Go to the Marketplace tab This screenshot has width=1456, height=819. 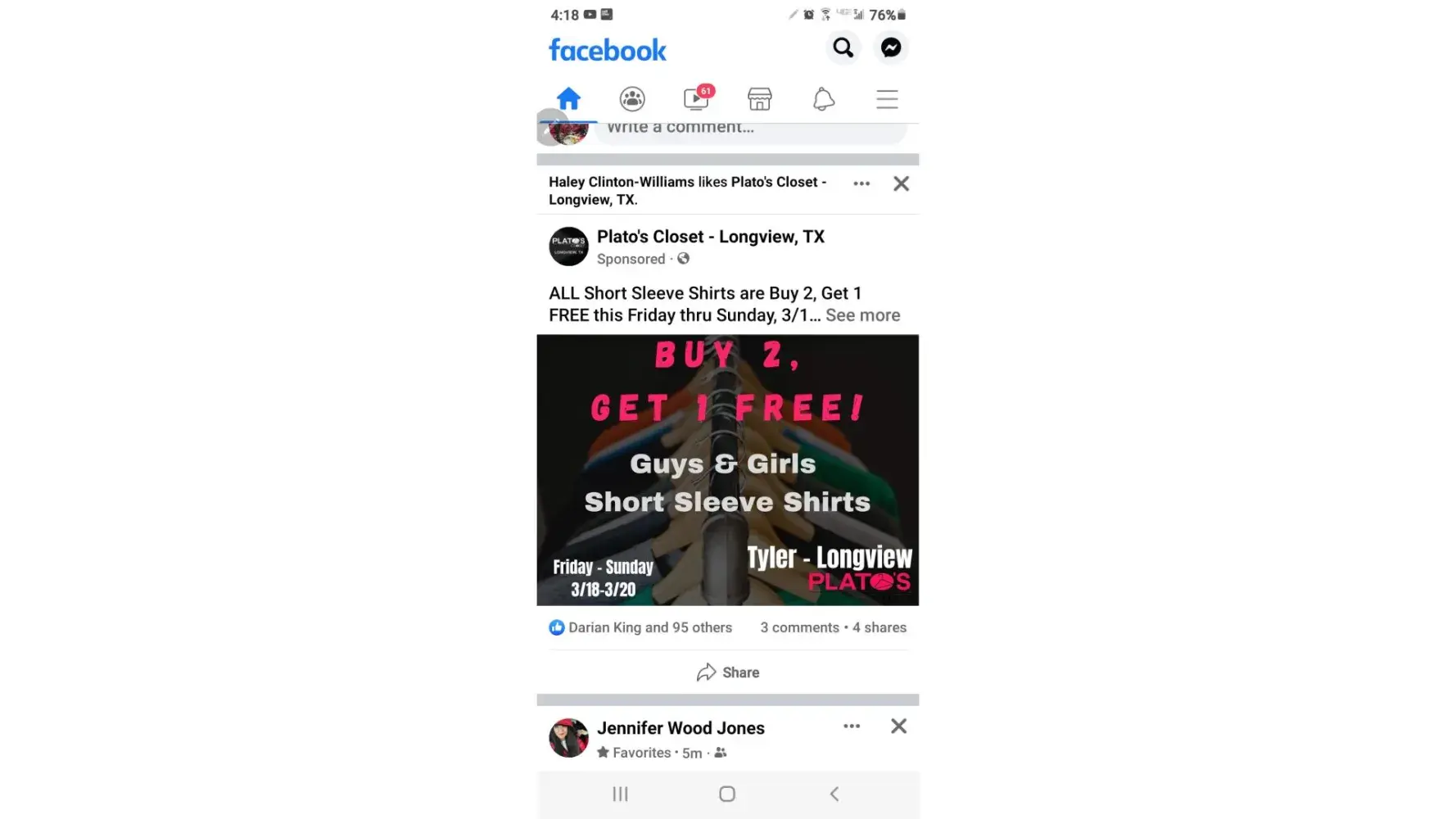(x=760, y=99)
